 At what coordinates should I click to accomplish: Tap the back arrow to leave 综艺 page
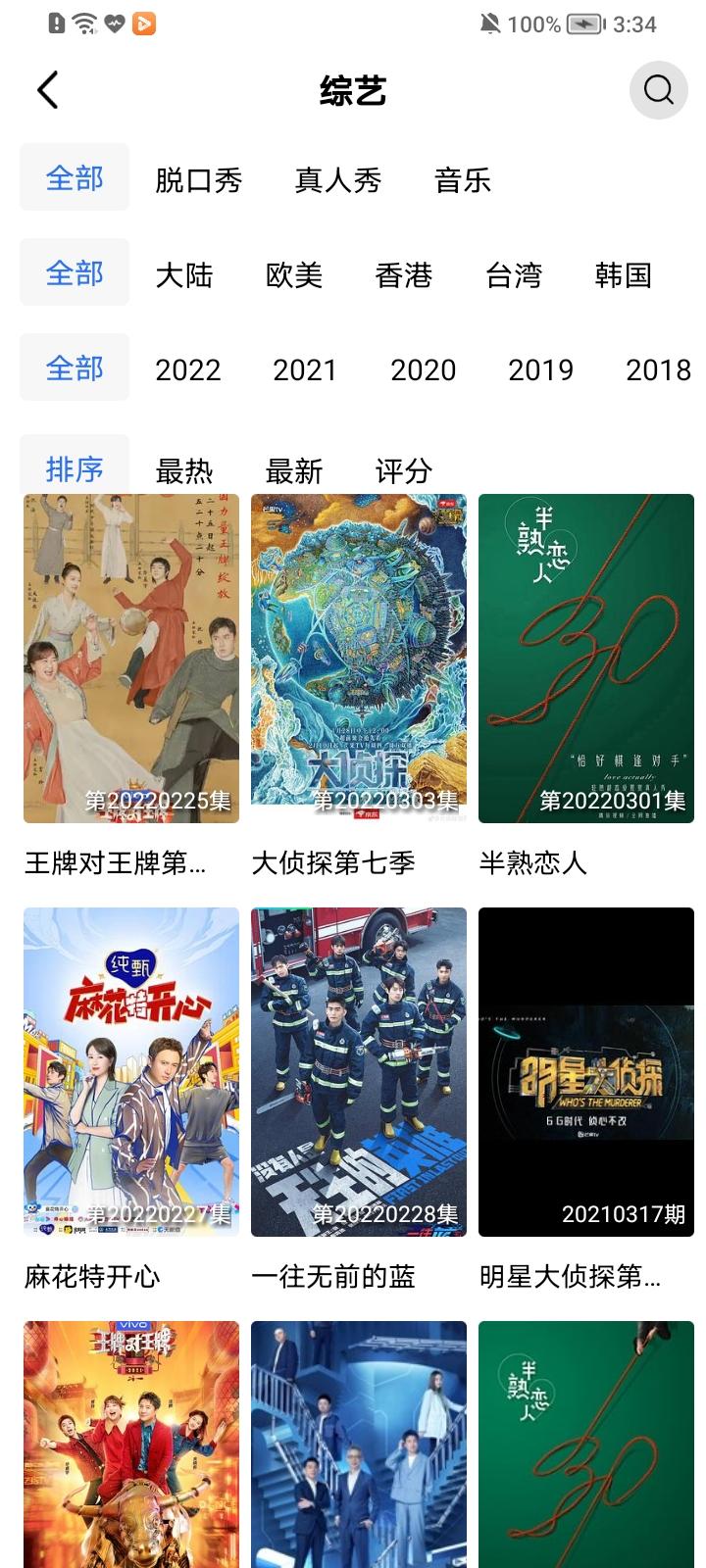(x=46, y=89)
